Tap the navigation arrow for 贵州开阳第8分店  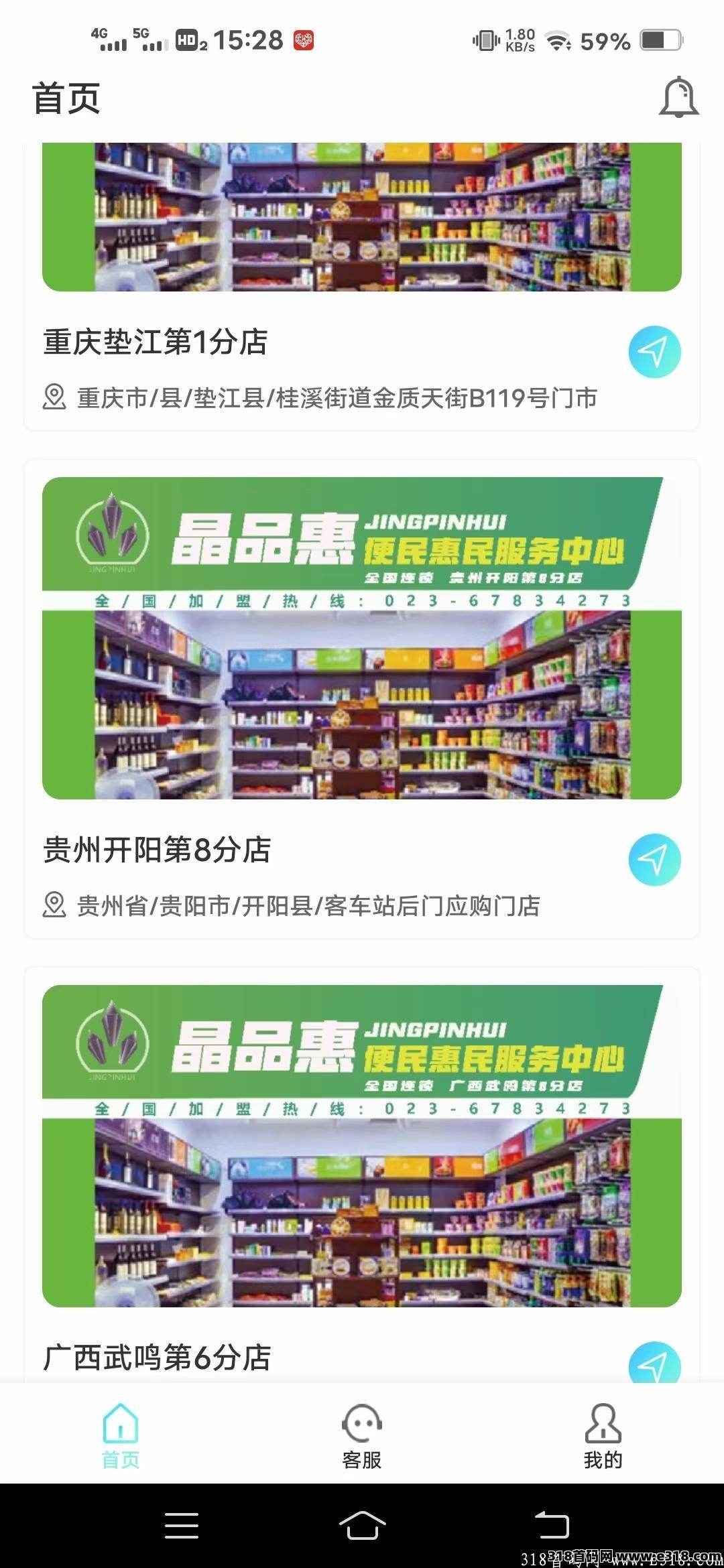pyautogui.click(x=655, y=860)
